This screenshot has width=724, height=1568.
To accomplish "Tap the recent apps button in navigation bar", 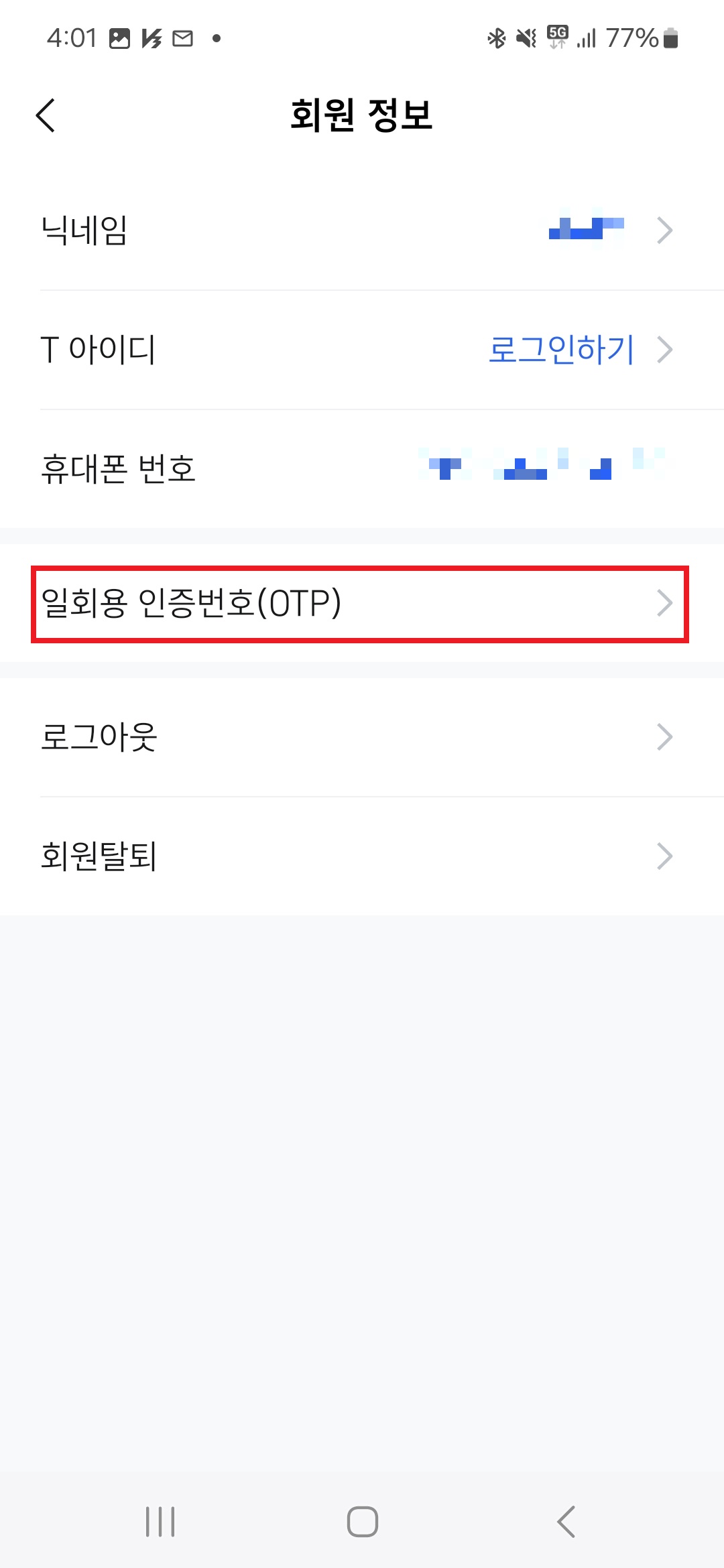I will click(160, 1521).
